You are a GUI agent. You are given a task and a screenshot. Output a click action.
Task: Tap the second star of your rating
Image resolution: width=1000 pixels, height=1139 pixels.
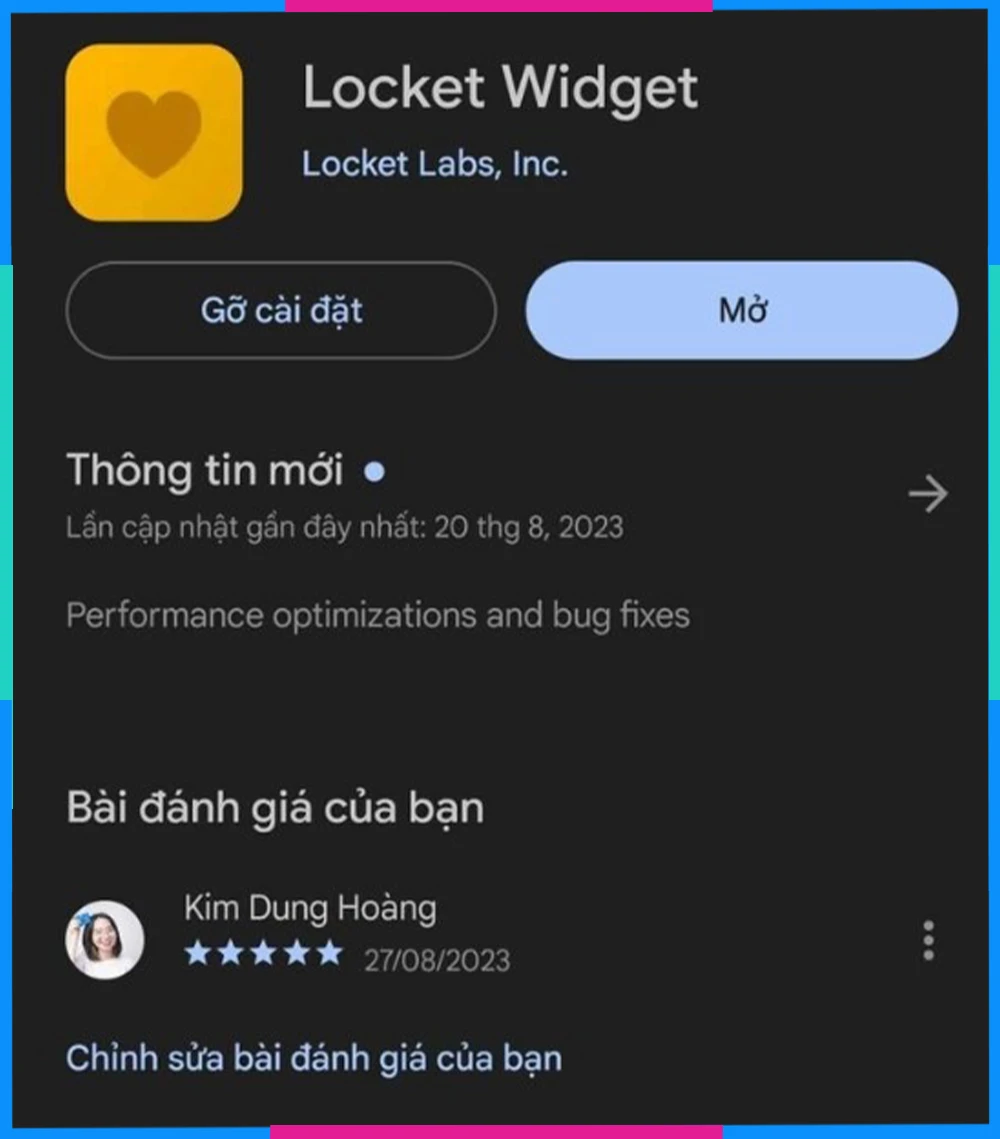231,953
